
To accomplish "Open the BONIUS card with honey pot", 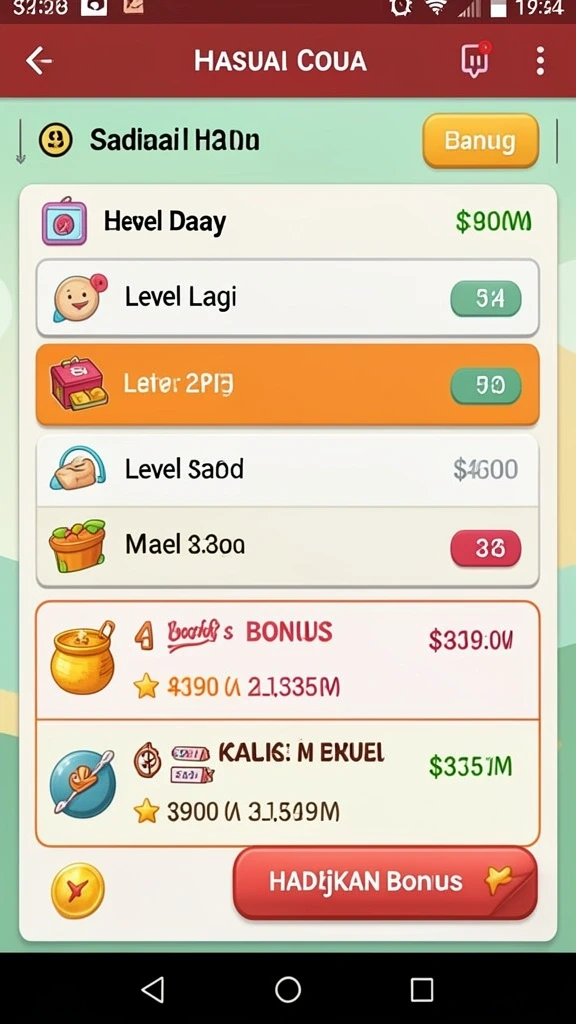I will tap(287, 660).
